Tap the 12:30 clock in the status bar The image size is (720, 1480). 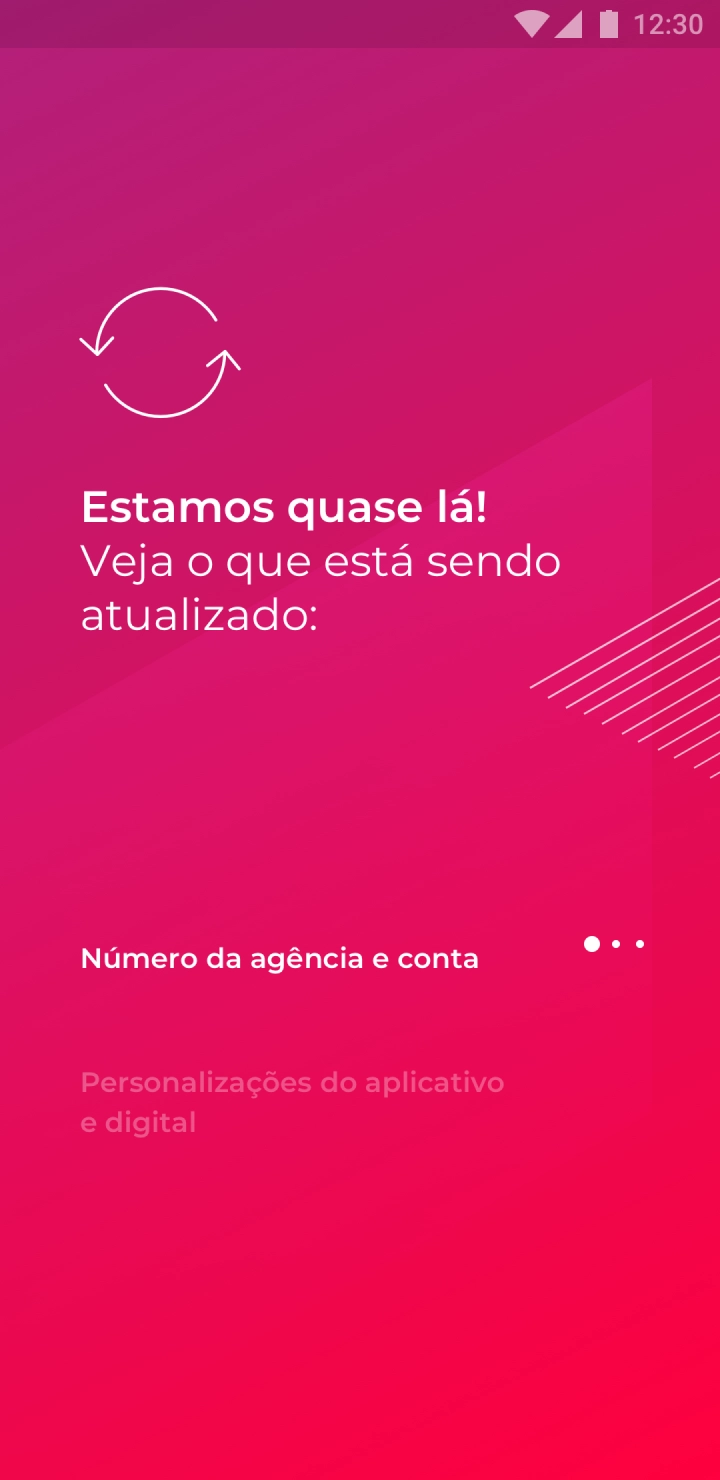point(670,24)
